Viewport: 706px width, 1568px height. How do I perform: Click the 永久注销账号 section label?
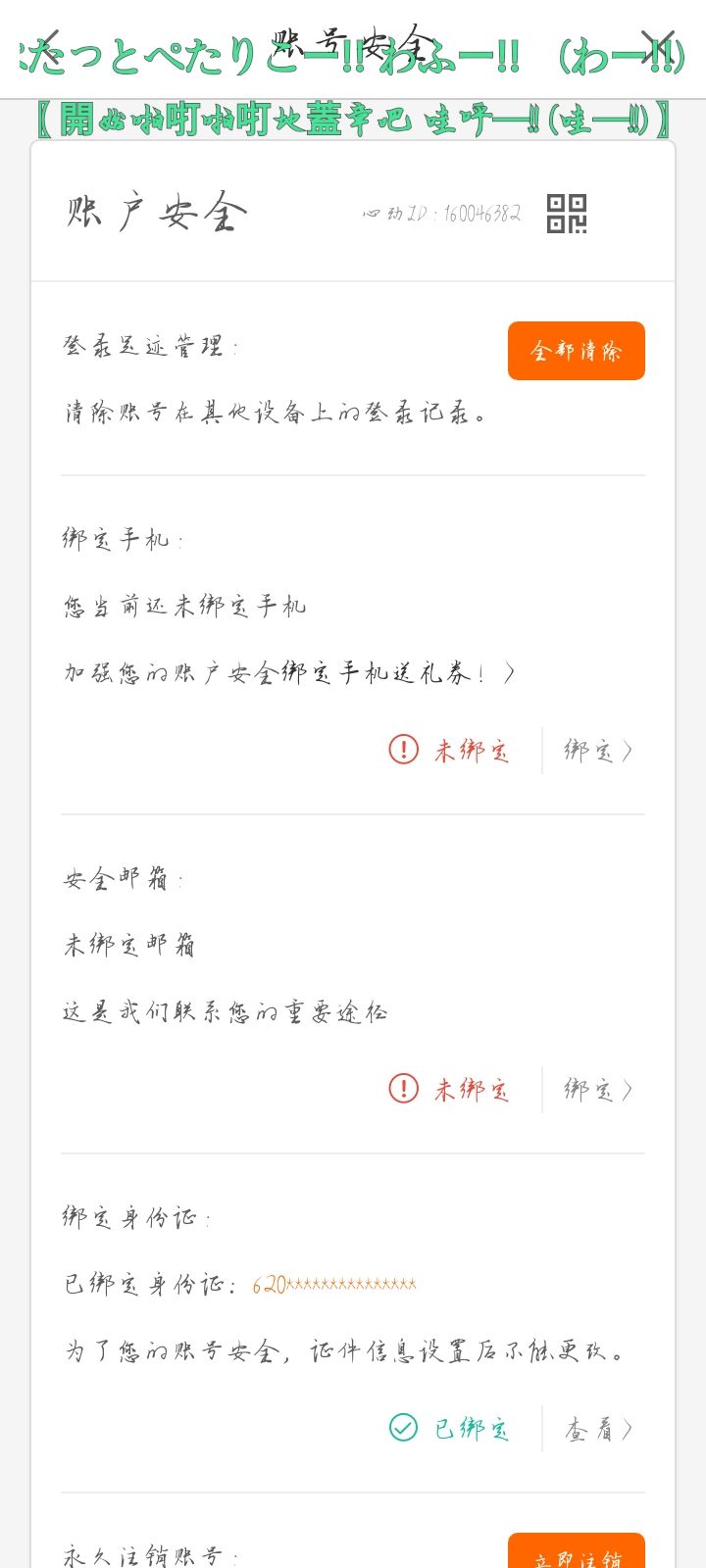click(x=147, y=1553)
